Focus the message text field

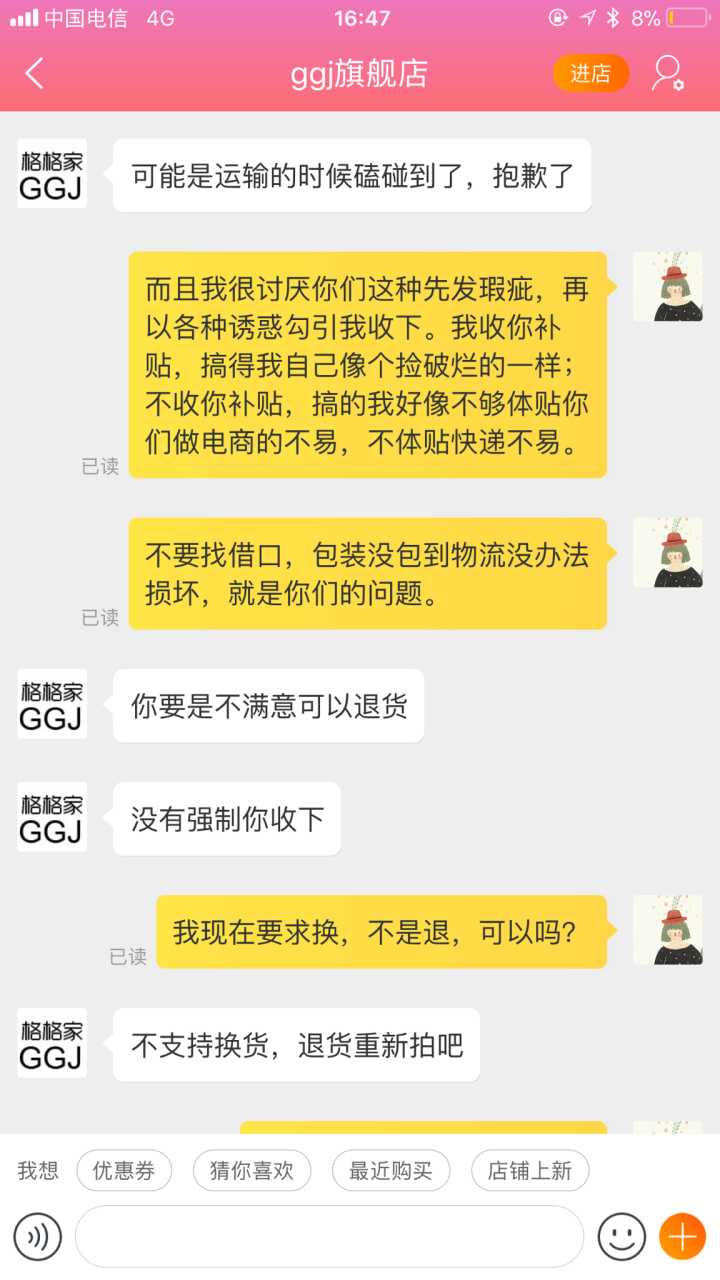[329, 1237]
